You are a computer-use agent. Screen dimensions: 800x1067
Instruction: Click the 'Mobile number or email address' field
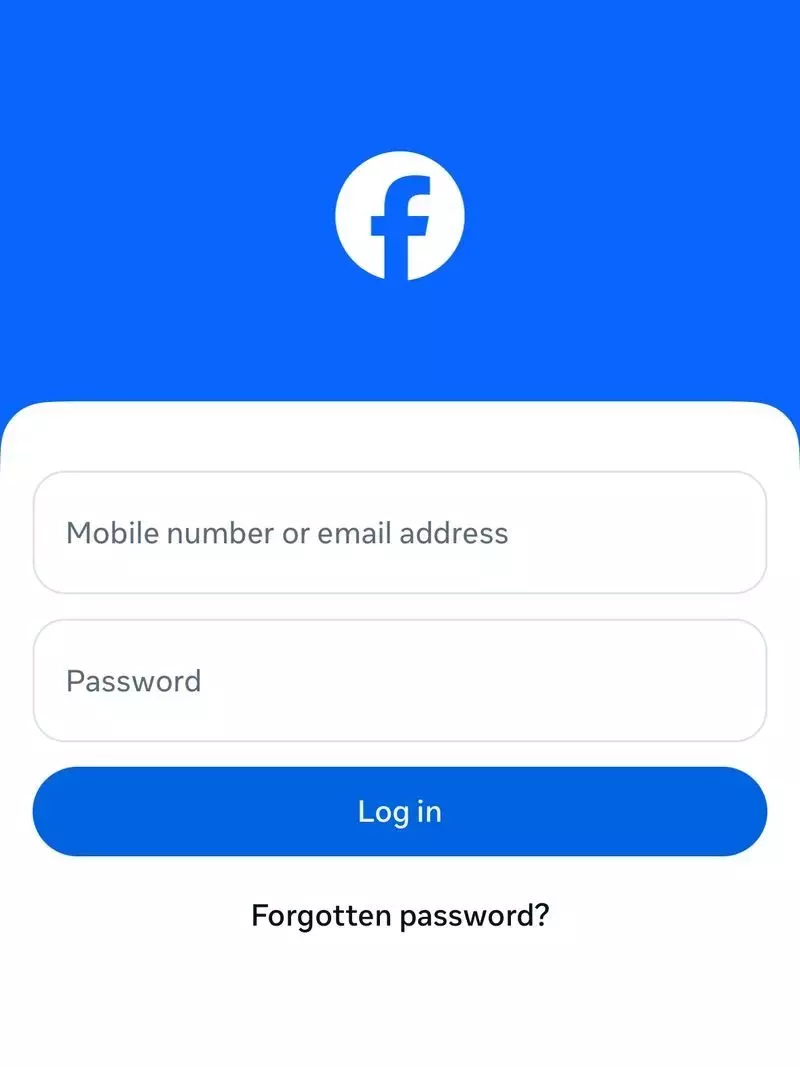click(x=400, y=532)
